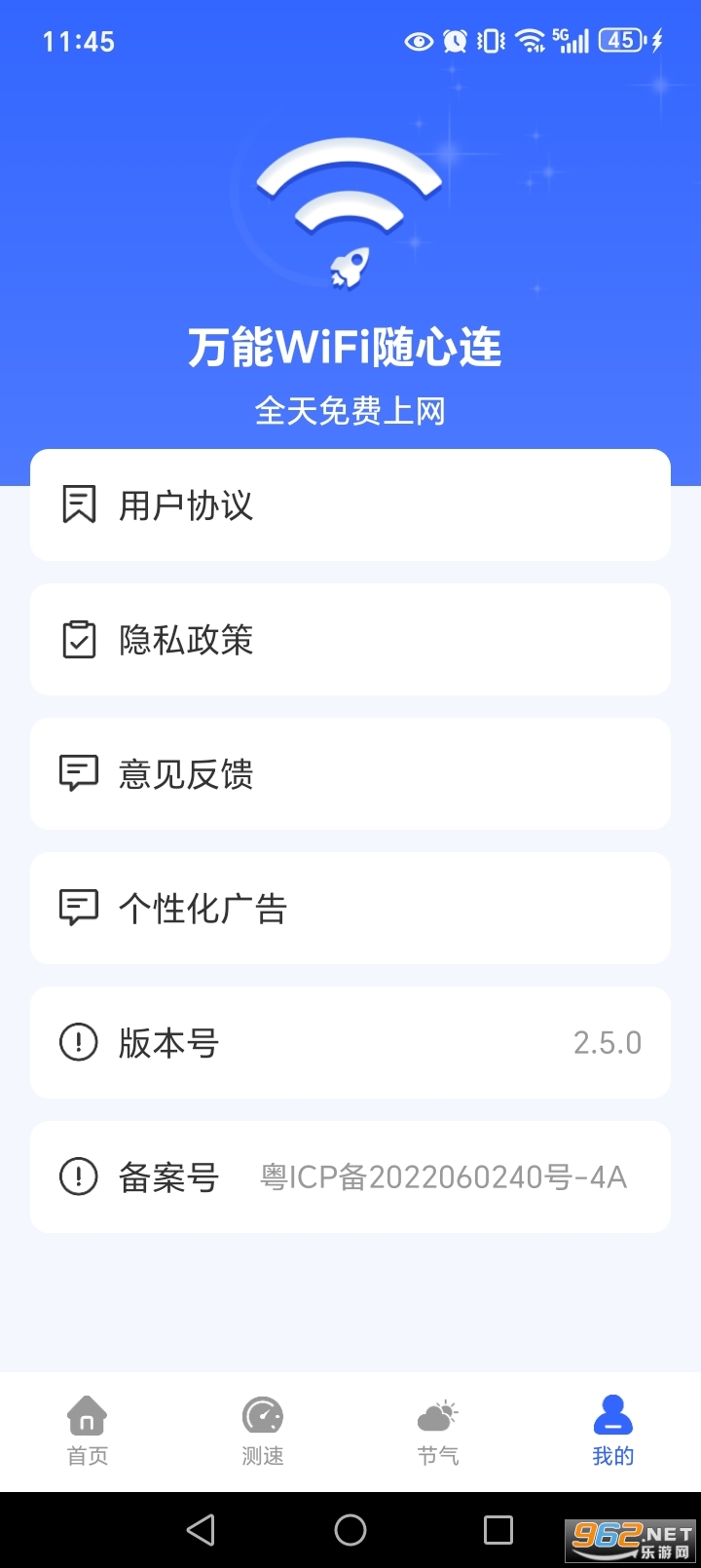Open the 用户协议 entry
This screenshot has height=1568, width=701.
pos(350,505)
